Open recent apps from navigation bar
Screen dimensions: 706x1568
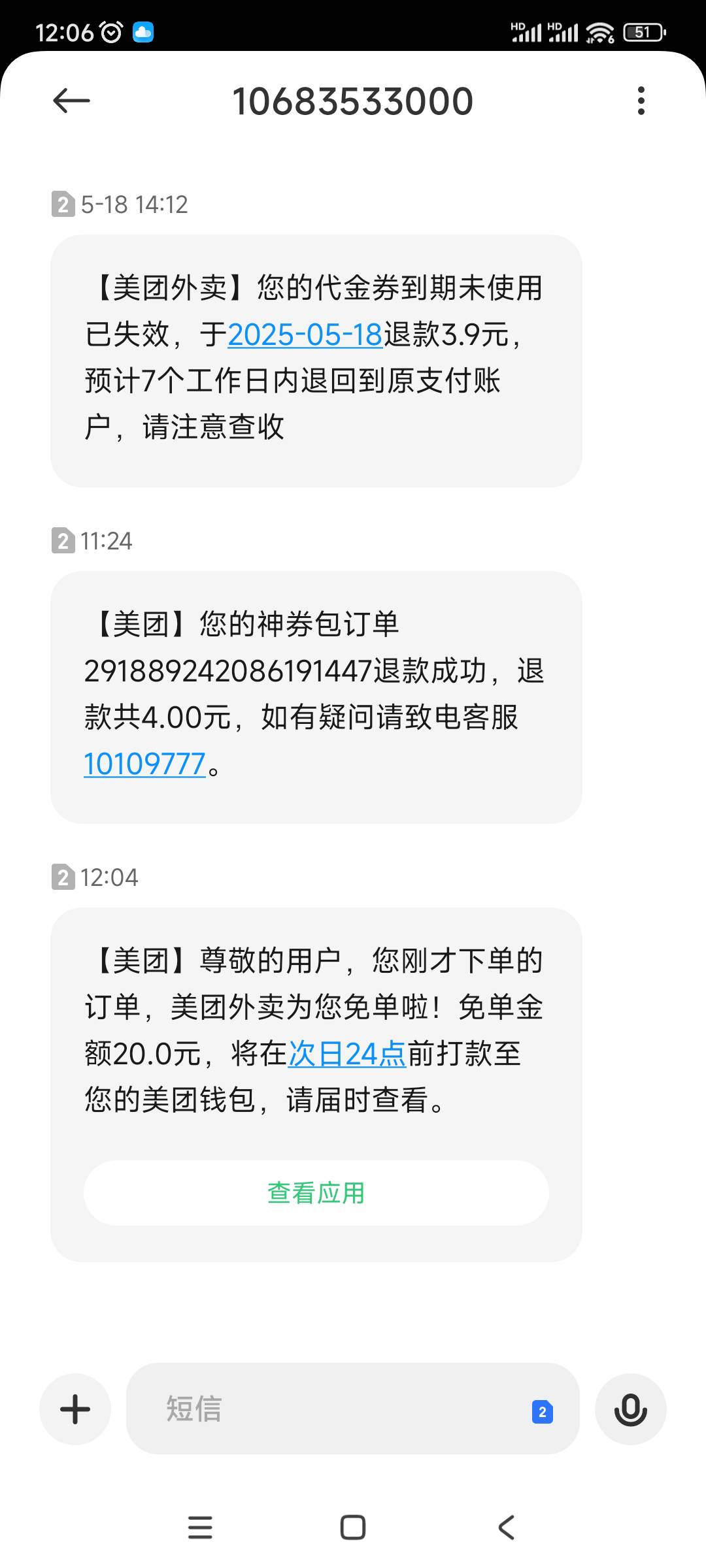tap(200, 1527)
